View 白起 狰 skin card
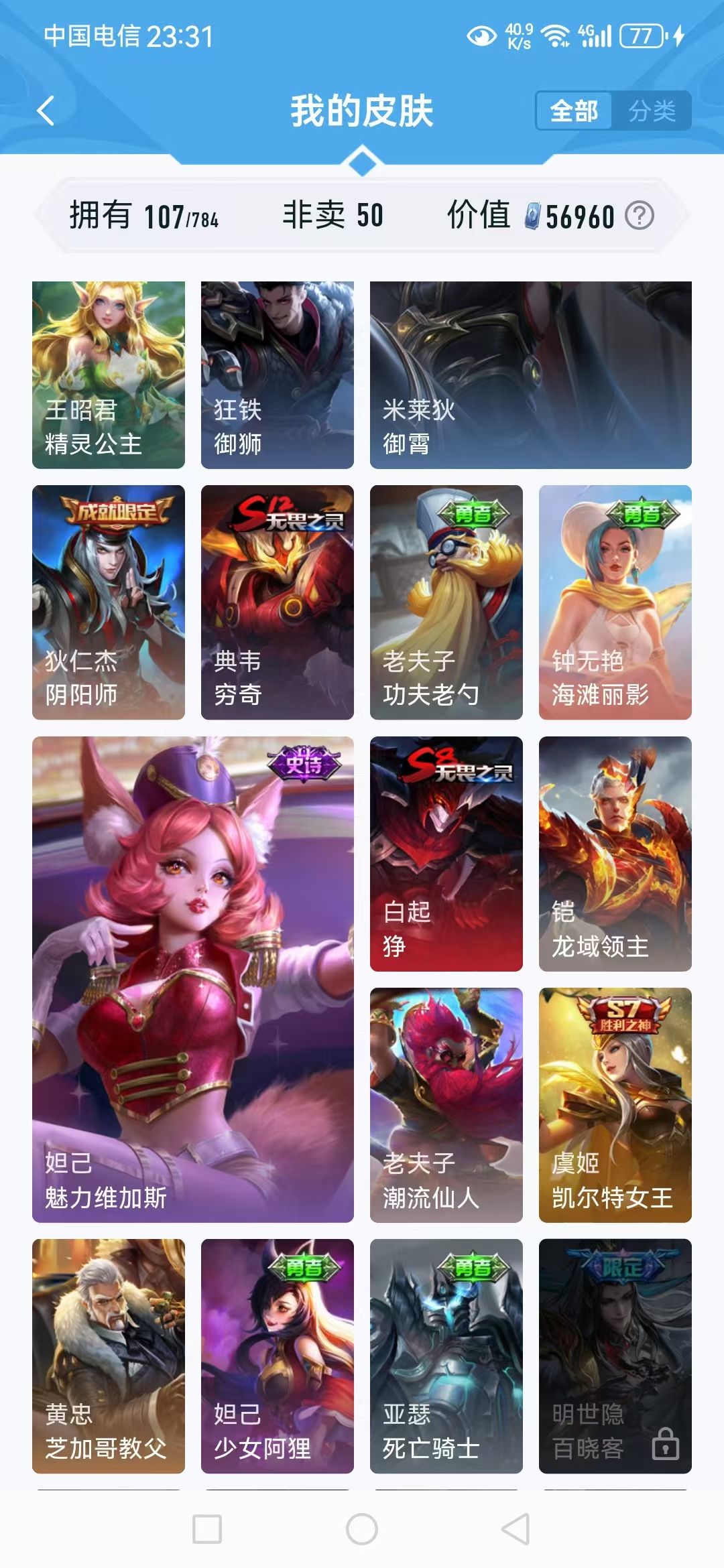This screenshot has width=724, height=1568. pos(446,854)
